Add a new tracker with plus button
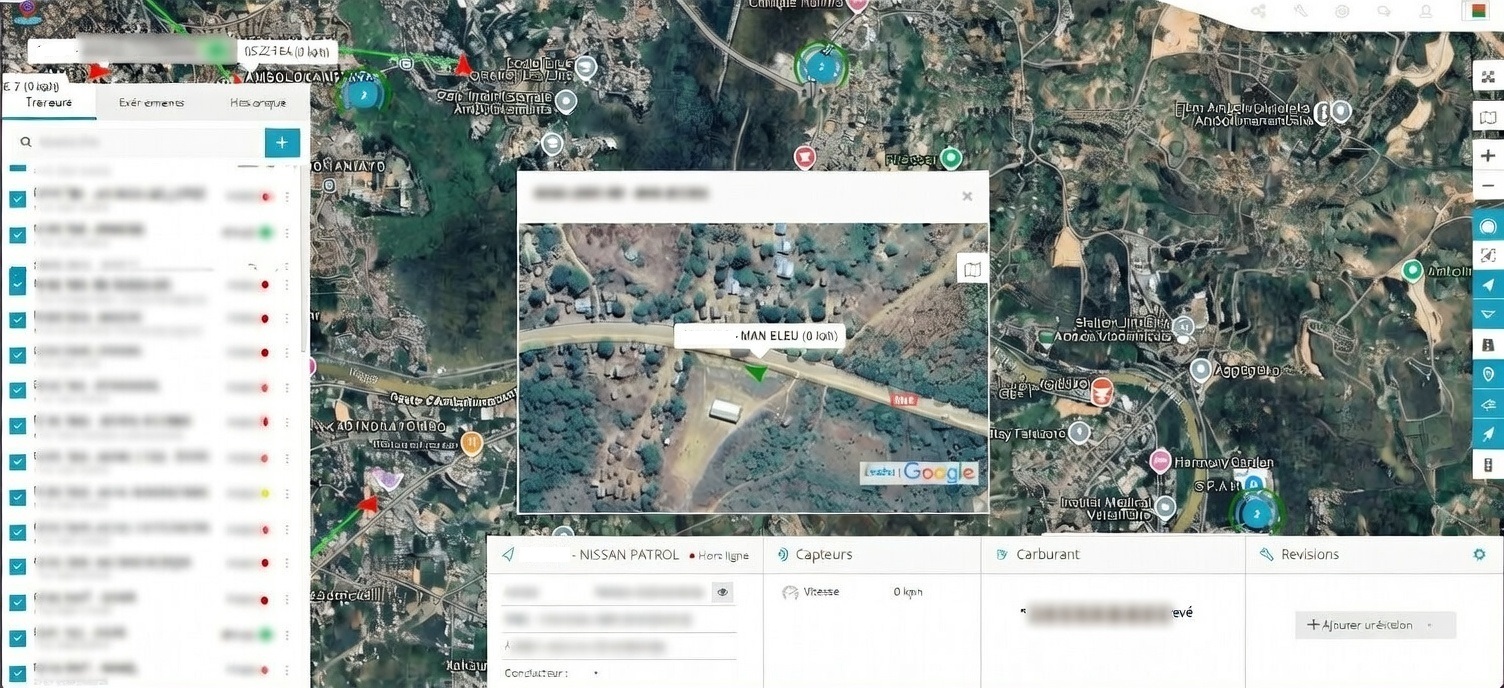Viewport: 1504px width, 688px height. (282, 143)
